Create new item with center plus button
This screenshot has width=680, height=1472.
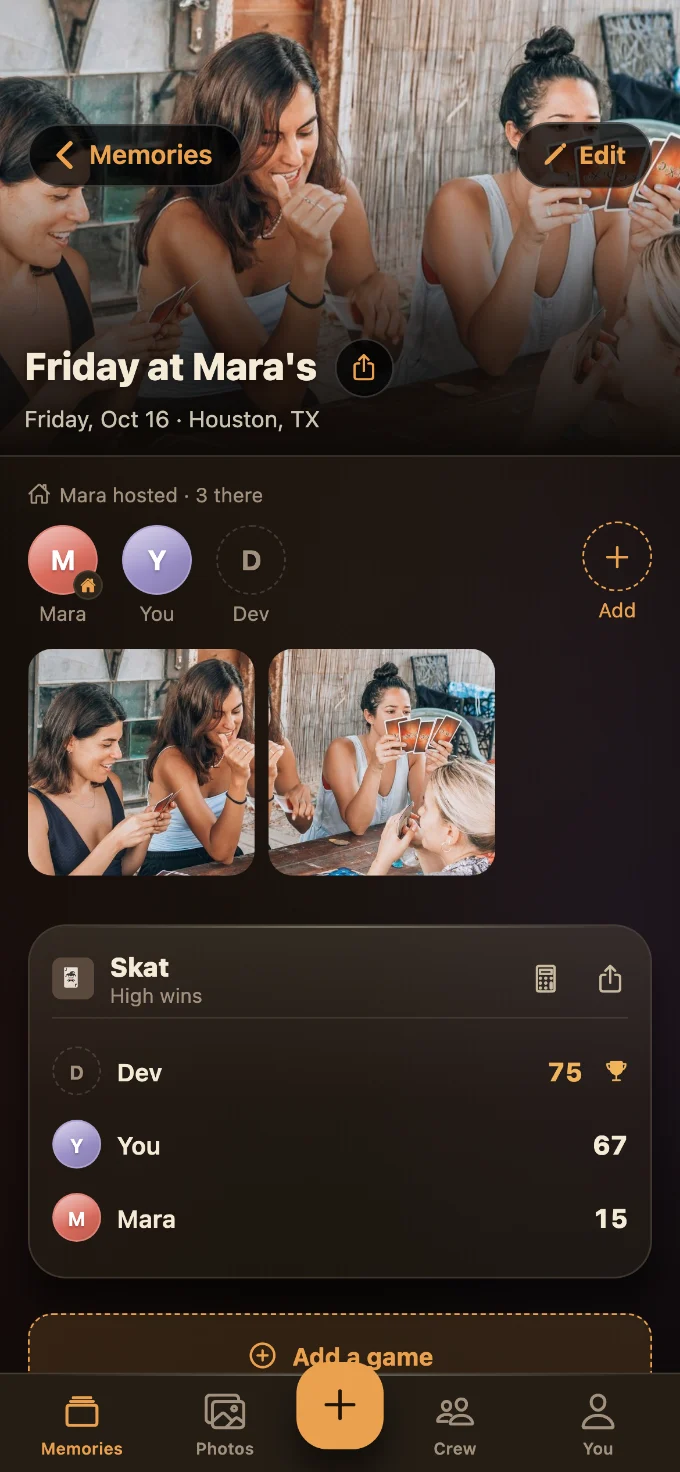point(340,1405)
